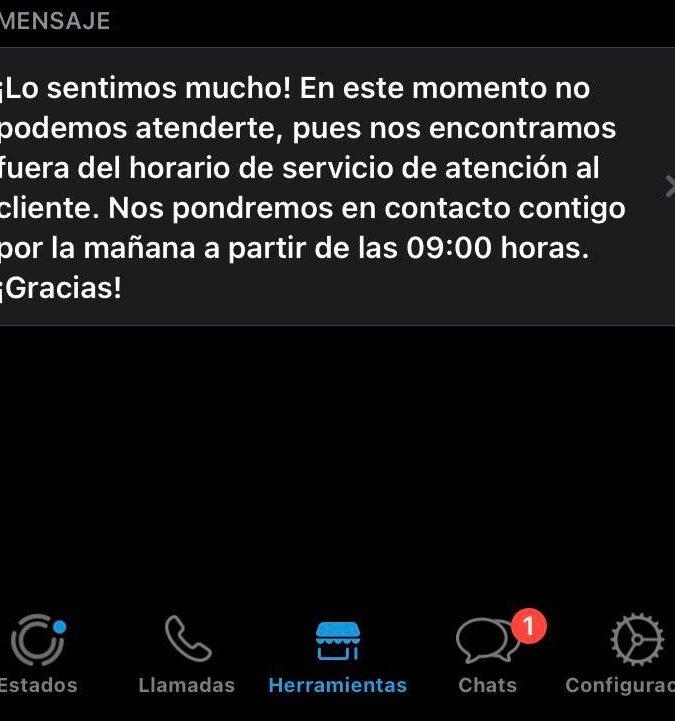The height and width of the screenshot is (721, 675).
Task: Select the Herramientas tab
Action: pyautogui.click(x=337, y=655)
